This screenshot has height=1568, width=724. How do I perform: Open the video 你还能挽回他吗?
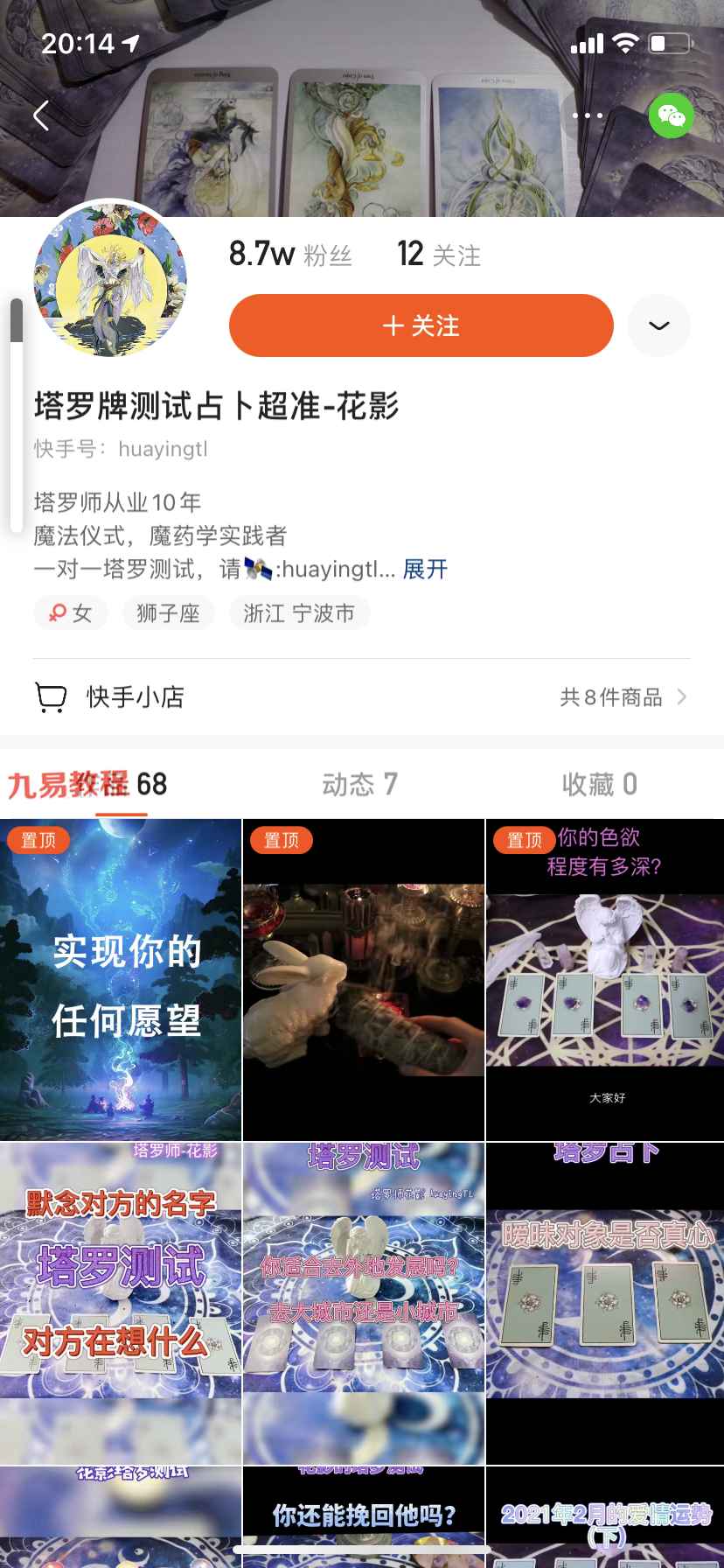tap(363, 1517)
